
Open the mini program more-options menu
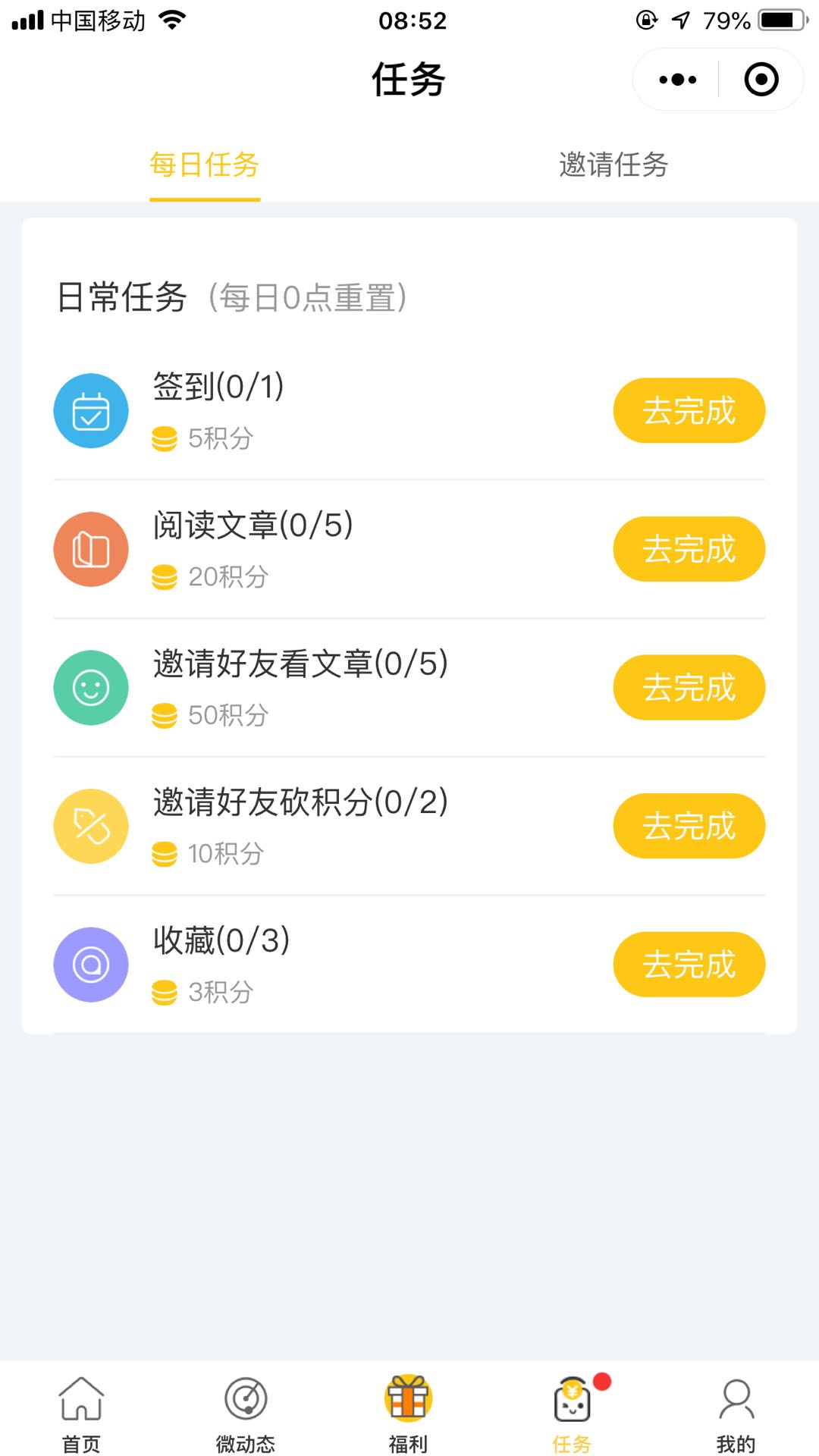[x=677, y=80]
